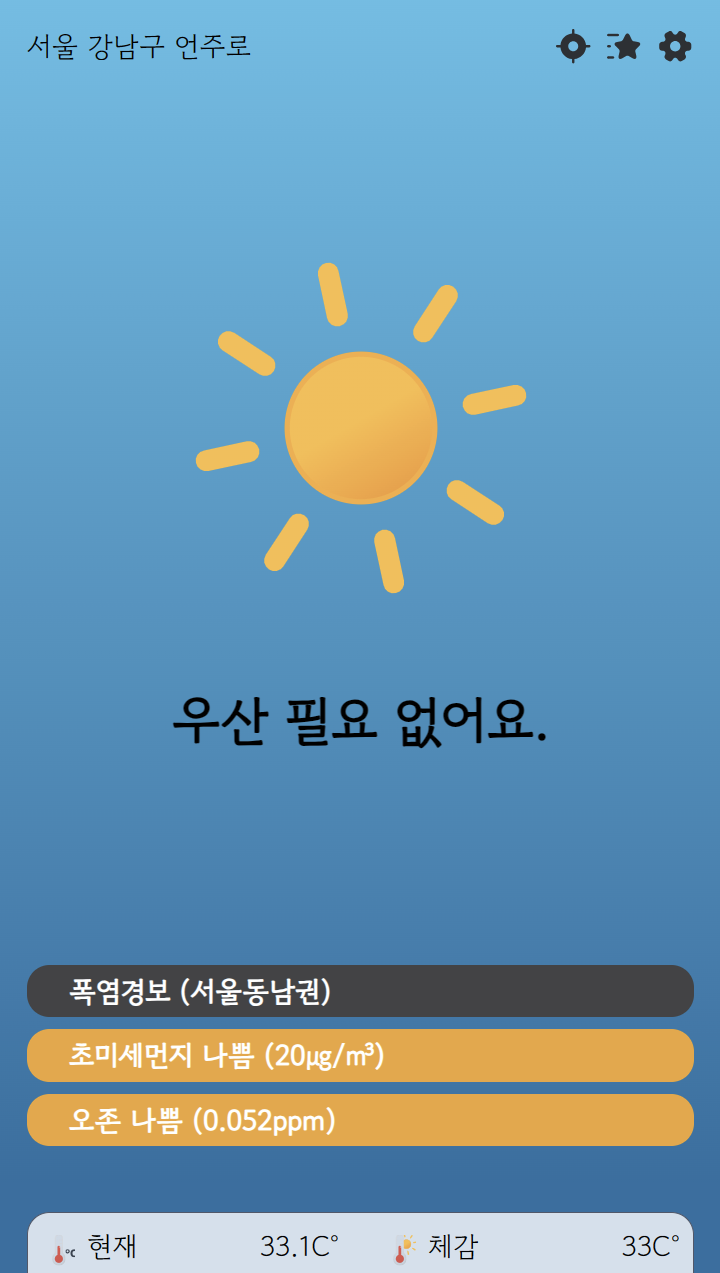Open settings via the gear icon
The image size is (720, 1273).
point(676,46)
